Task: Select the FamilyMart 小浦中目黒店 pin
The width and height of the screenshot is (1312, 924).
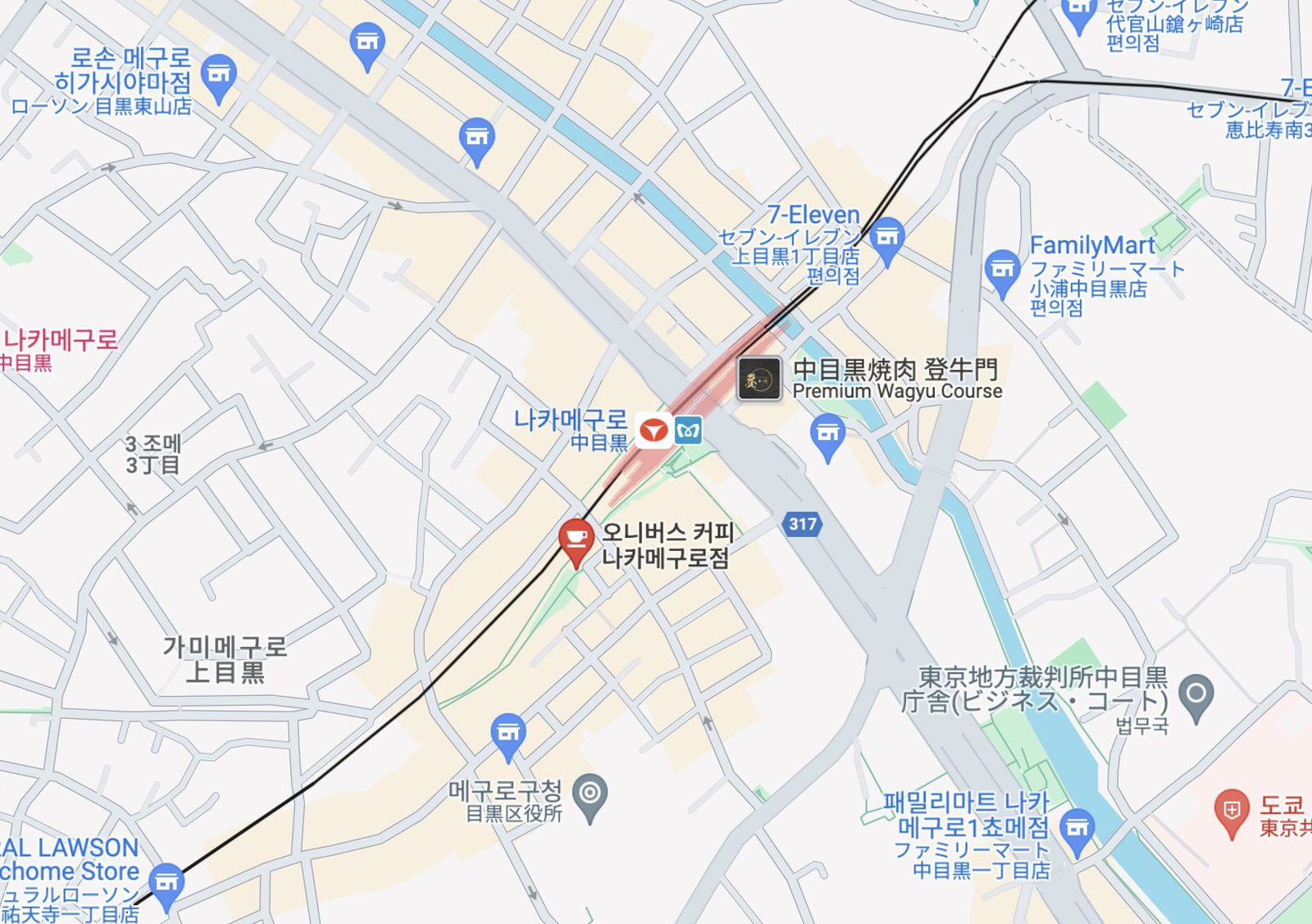Action: point(1002,270)
